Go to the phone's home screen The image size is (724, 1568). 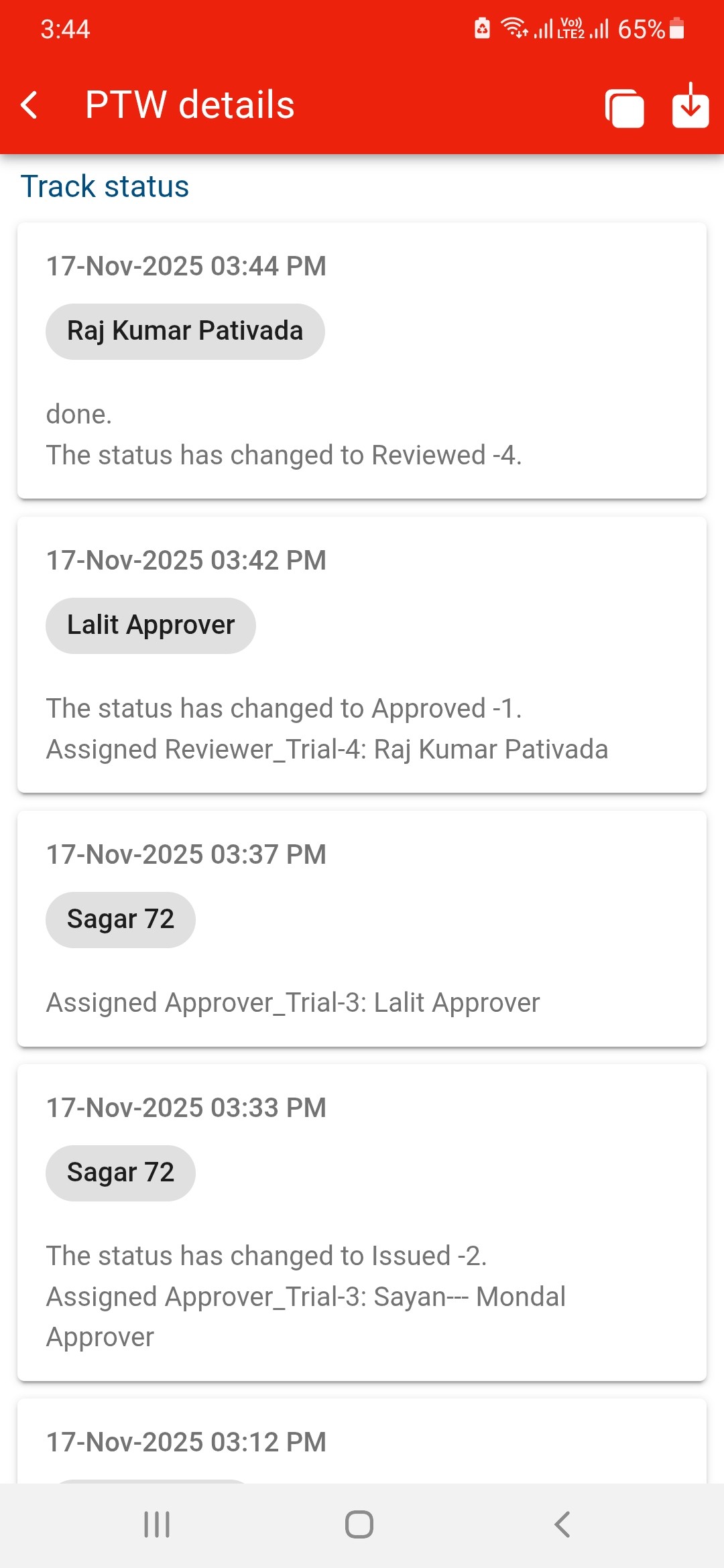click(x=359, y=1524)
